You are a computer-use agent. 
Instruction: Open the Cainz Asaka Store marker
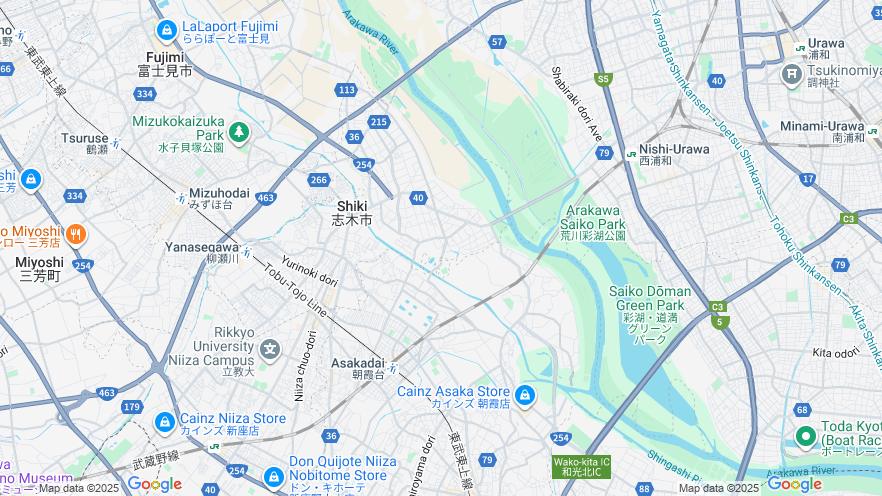click(525, 396)
